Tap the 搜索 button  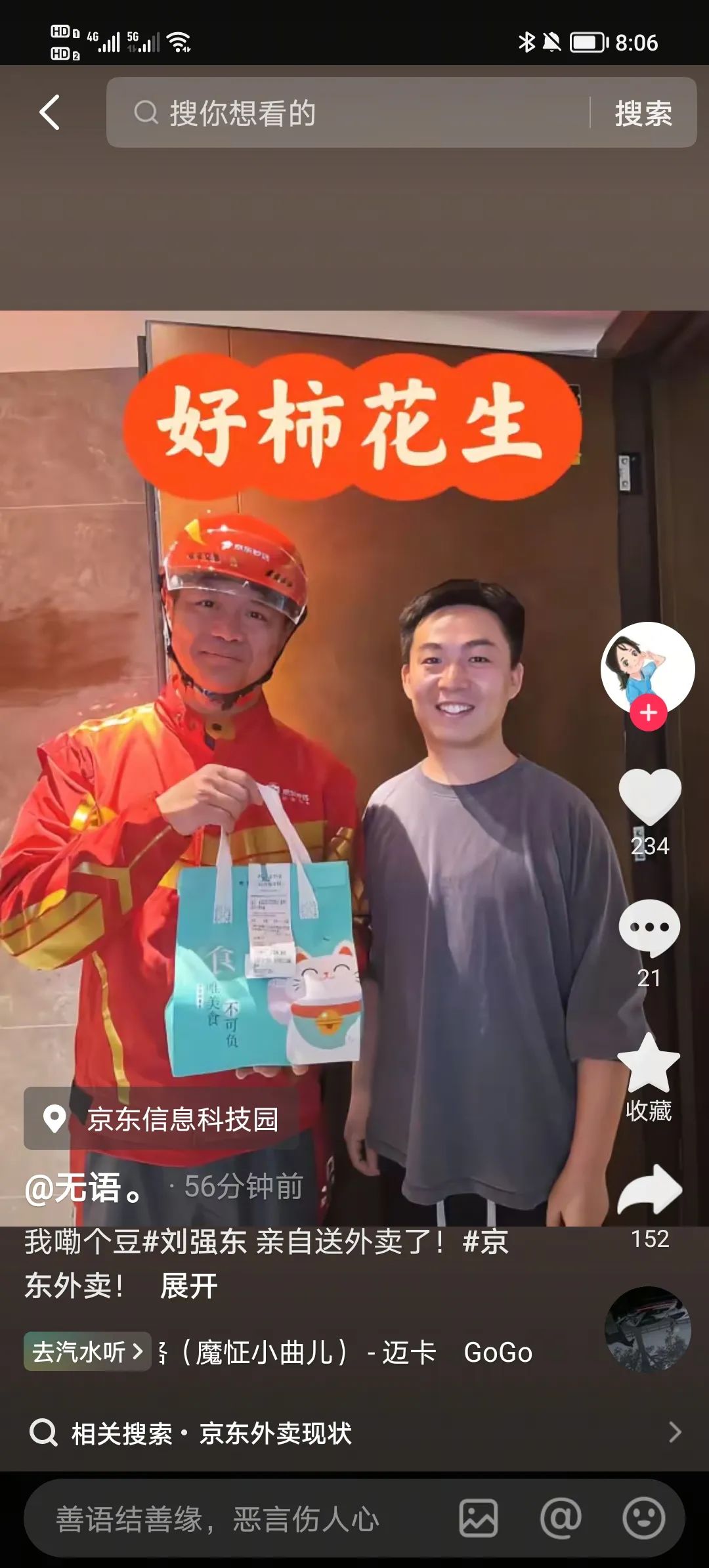tap(643, 114)
